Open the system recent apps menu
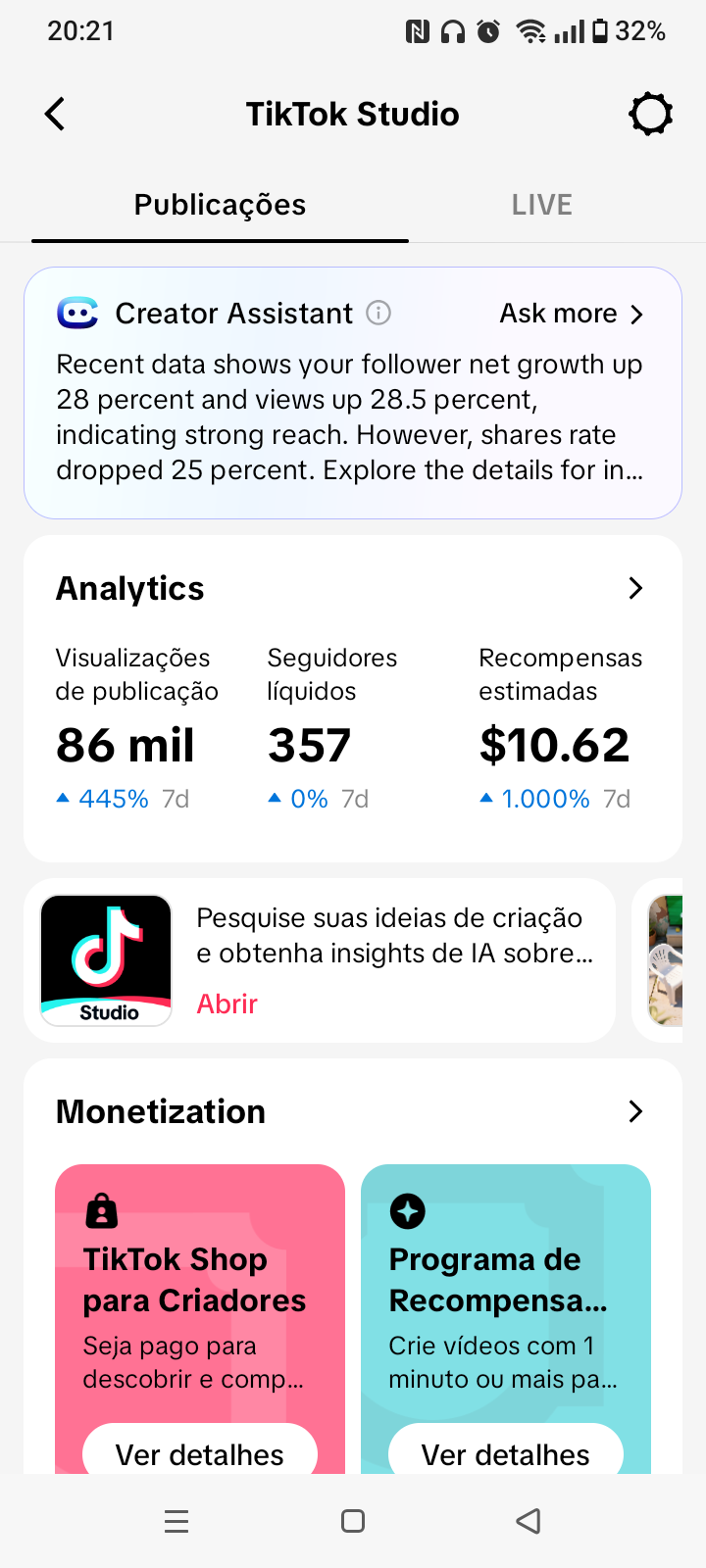This screenshot has height=1568, width=706. [176, 1521]
